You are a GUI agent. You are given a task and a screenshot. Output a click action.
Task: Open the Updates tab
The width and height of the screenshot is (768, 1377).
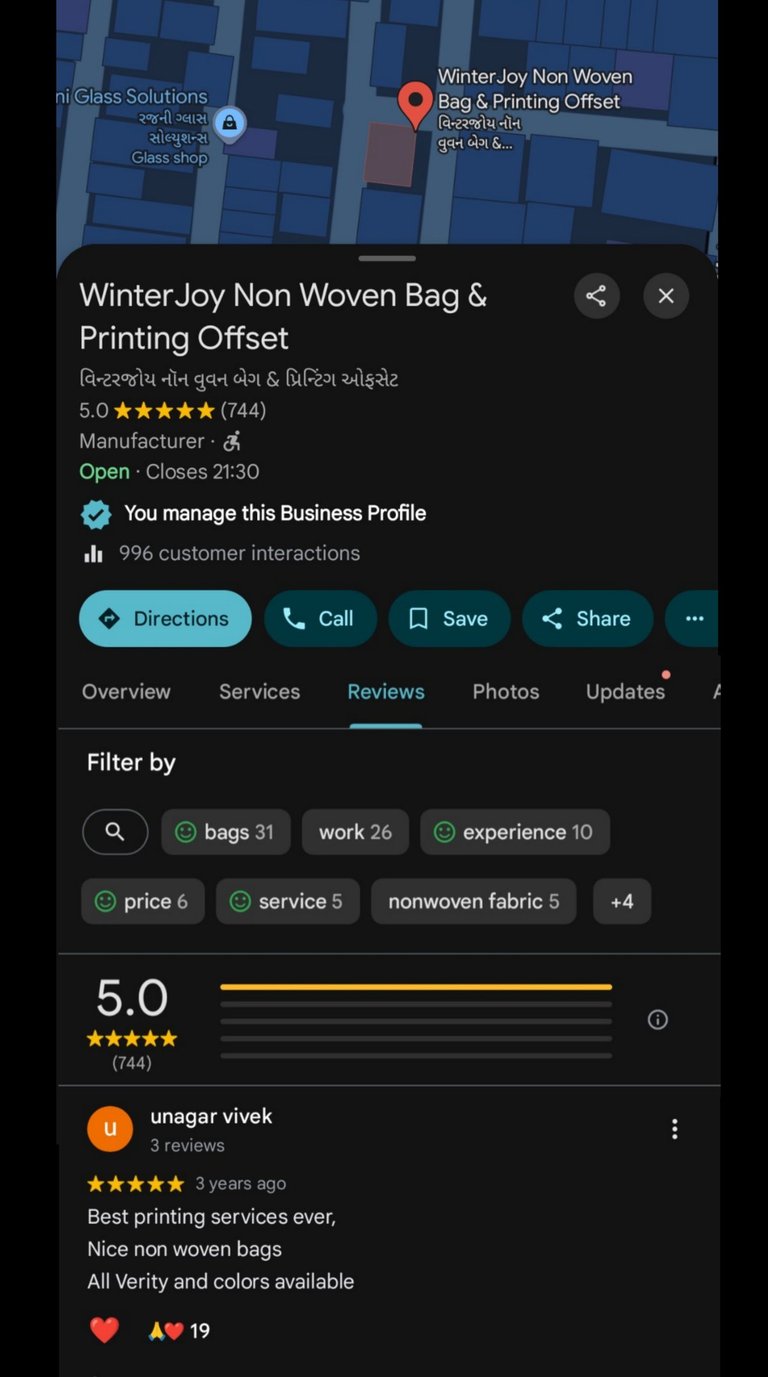(625, 691)
